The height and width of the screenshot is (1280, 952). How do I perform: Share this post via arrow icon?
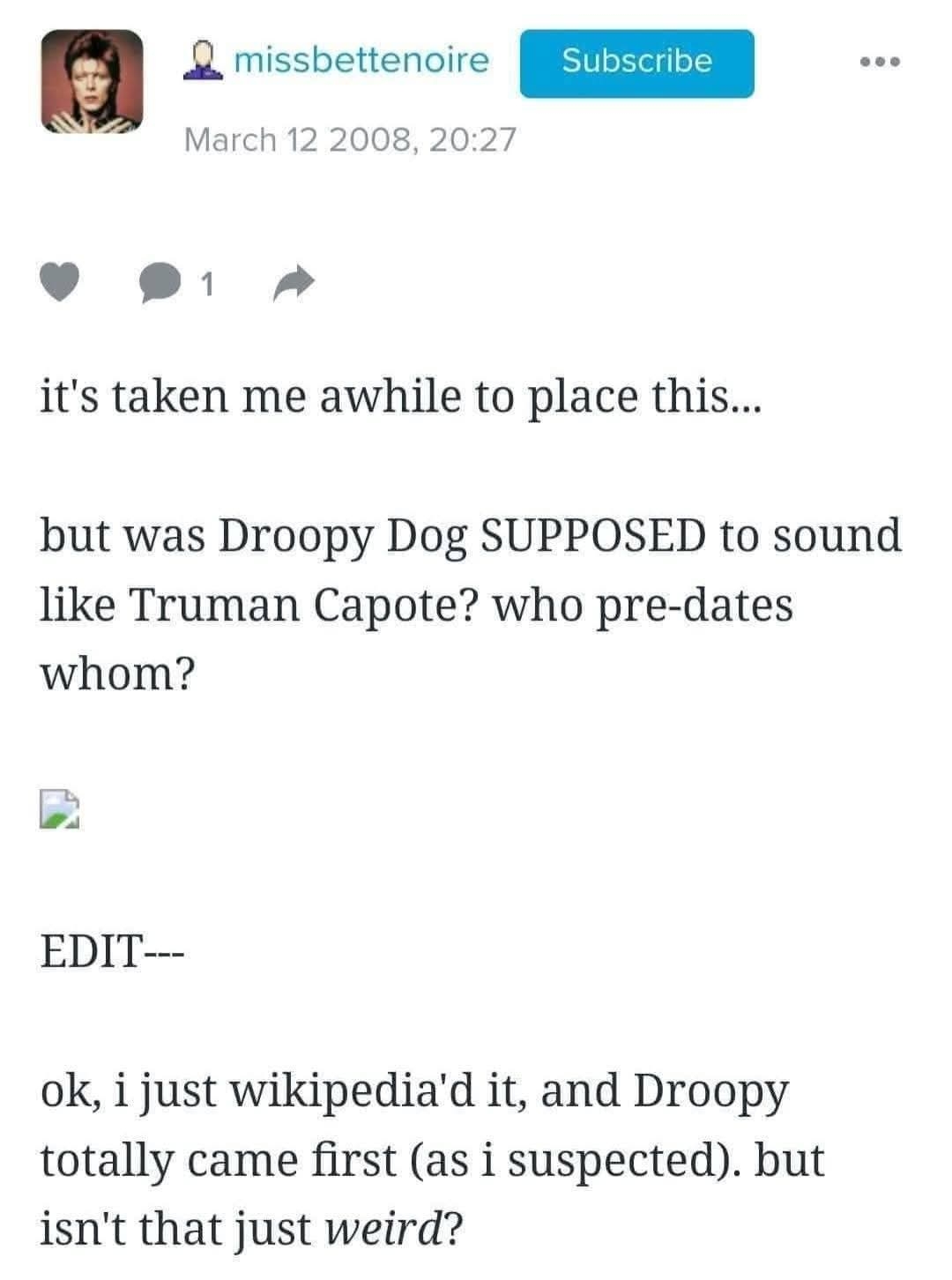pyautogui.click(x=294, y=283)
